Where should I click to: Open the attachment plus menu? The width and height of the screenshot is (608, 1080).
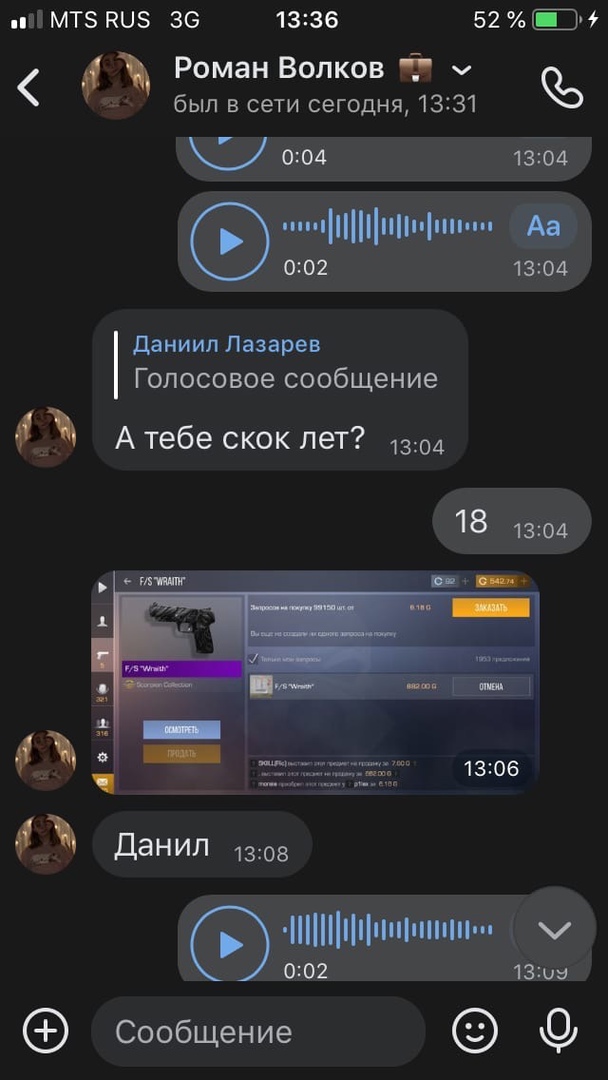pyautogui.click(x=46, y=1031)
